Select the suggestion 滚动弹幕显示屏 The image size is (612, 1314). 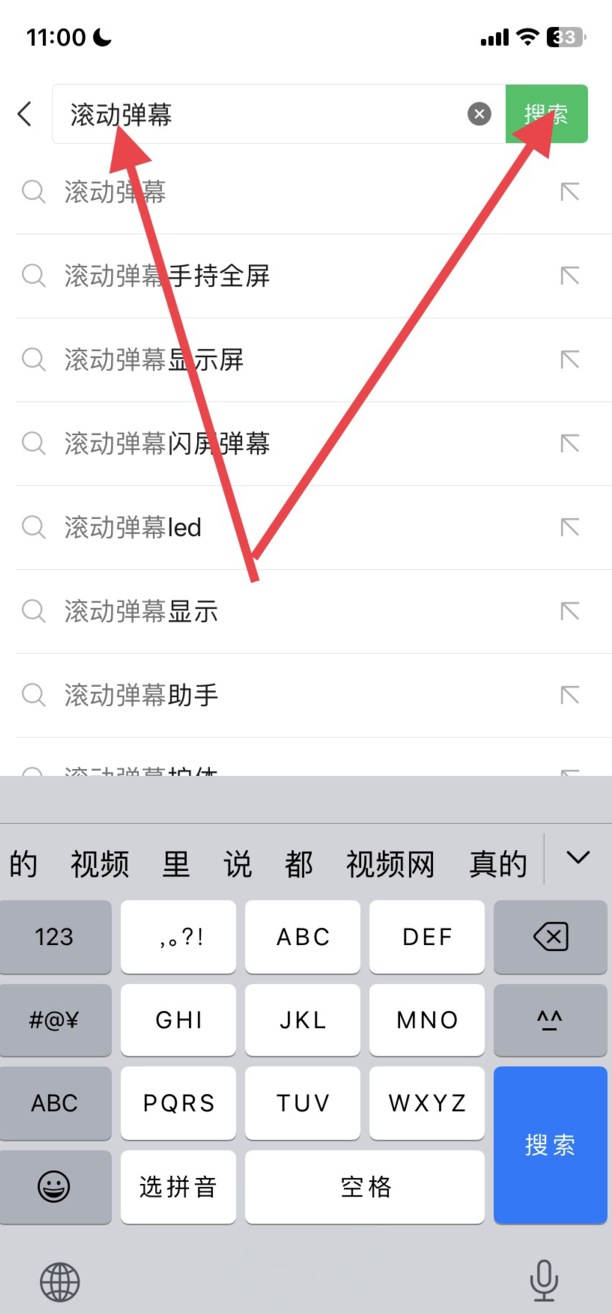point(154,360)
